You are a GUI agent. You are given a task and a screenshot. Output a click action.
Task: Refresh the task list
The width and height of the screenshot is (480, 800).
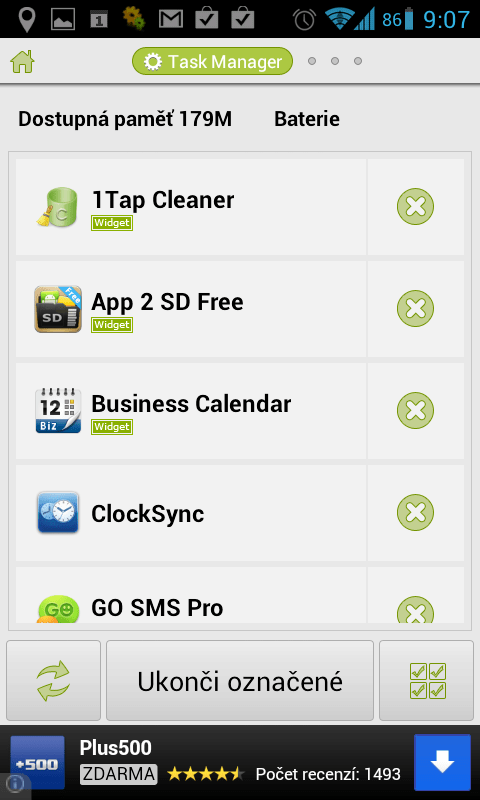[x=54, y=681]
